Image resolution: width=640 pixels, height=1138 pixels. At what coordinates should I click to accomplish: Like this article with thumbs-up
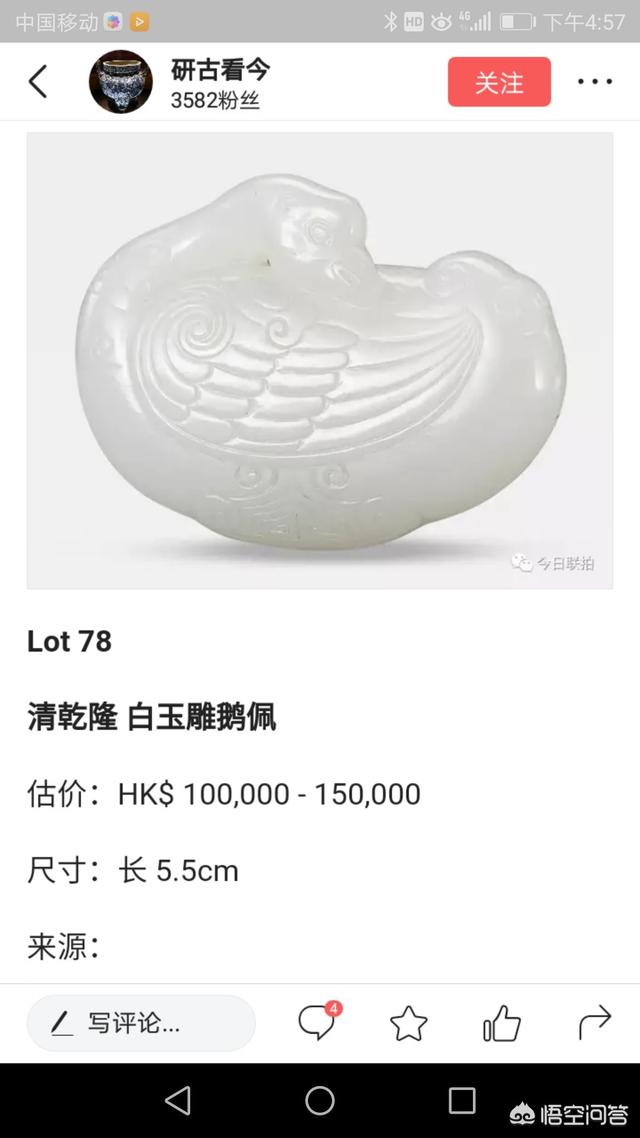point(501,1023)
